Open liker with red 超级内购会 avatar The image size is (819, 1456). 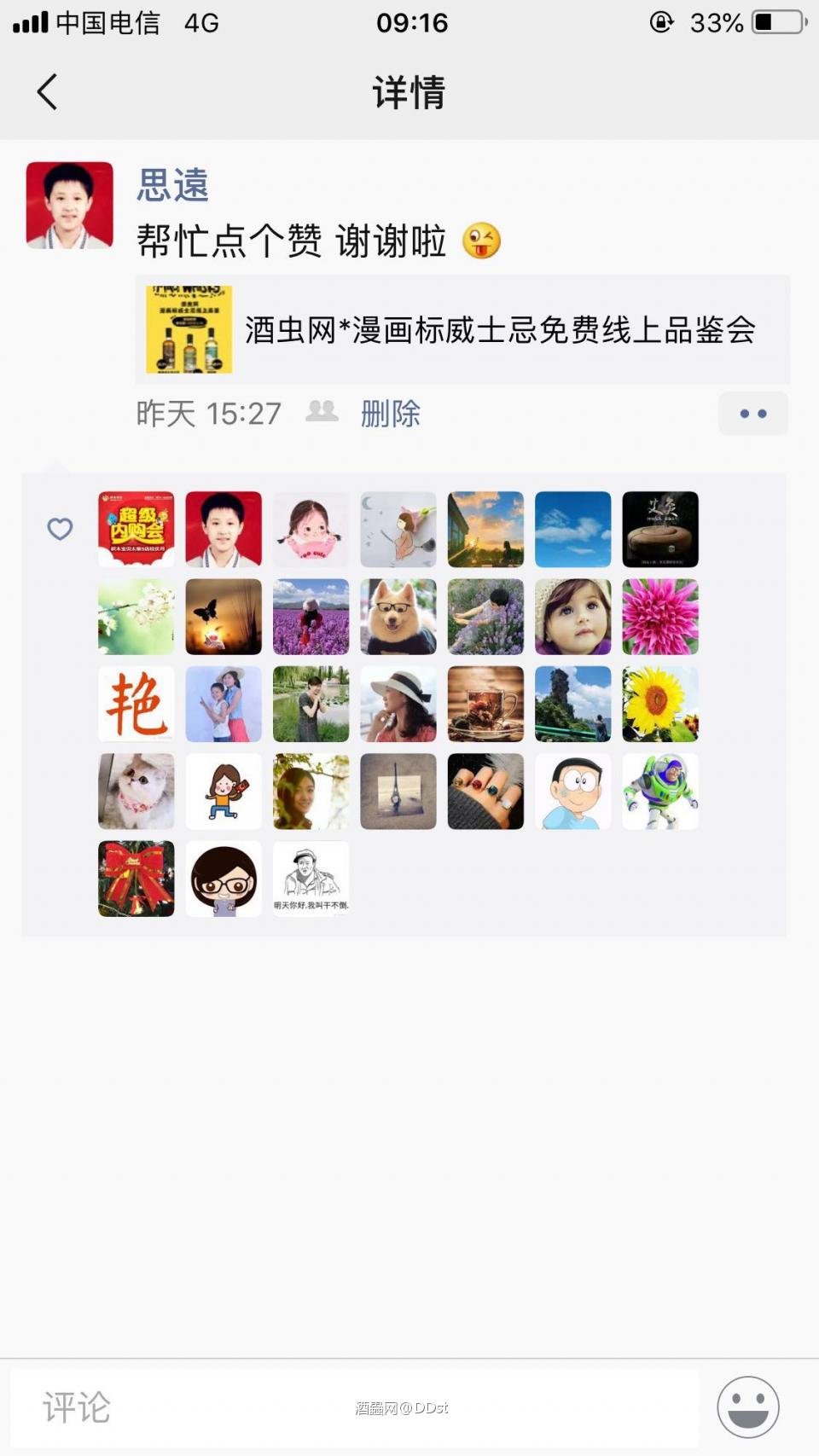click(136, 529)
